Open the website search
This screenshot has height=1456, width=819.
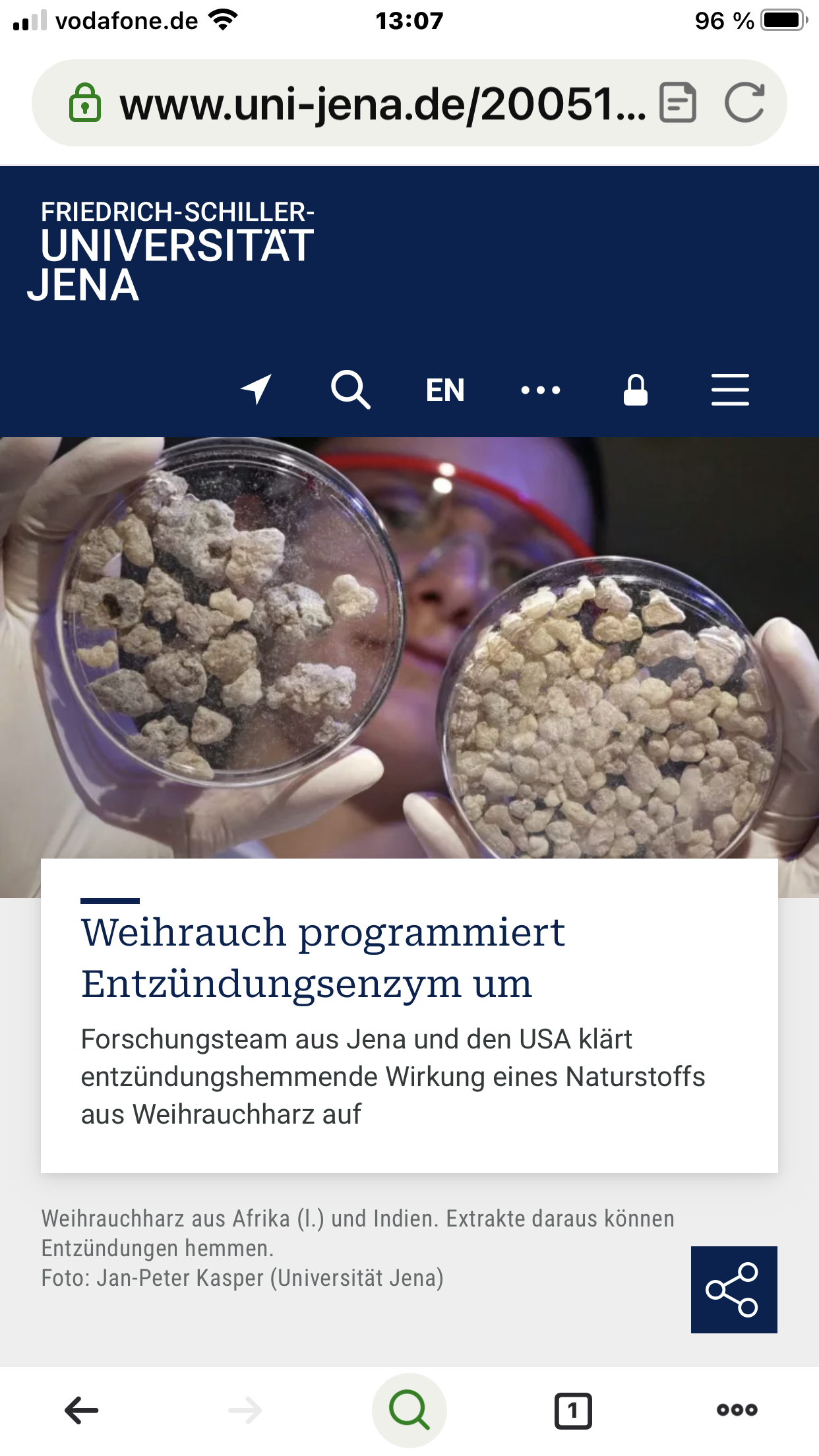350,389
